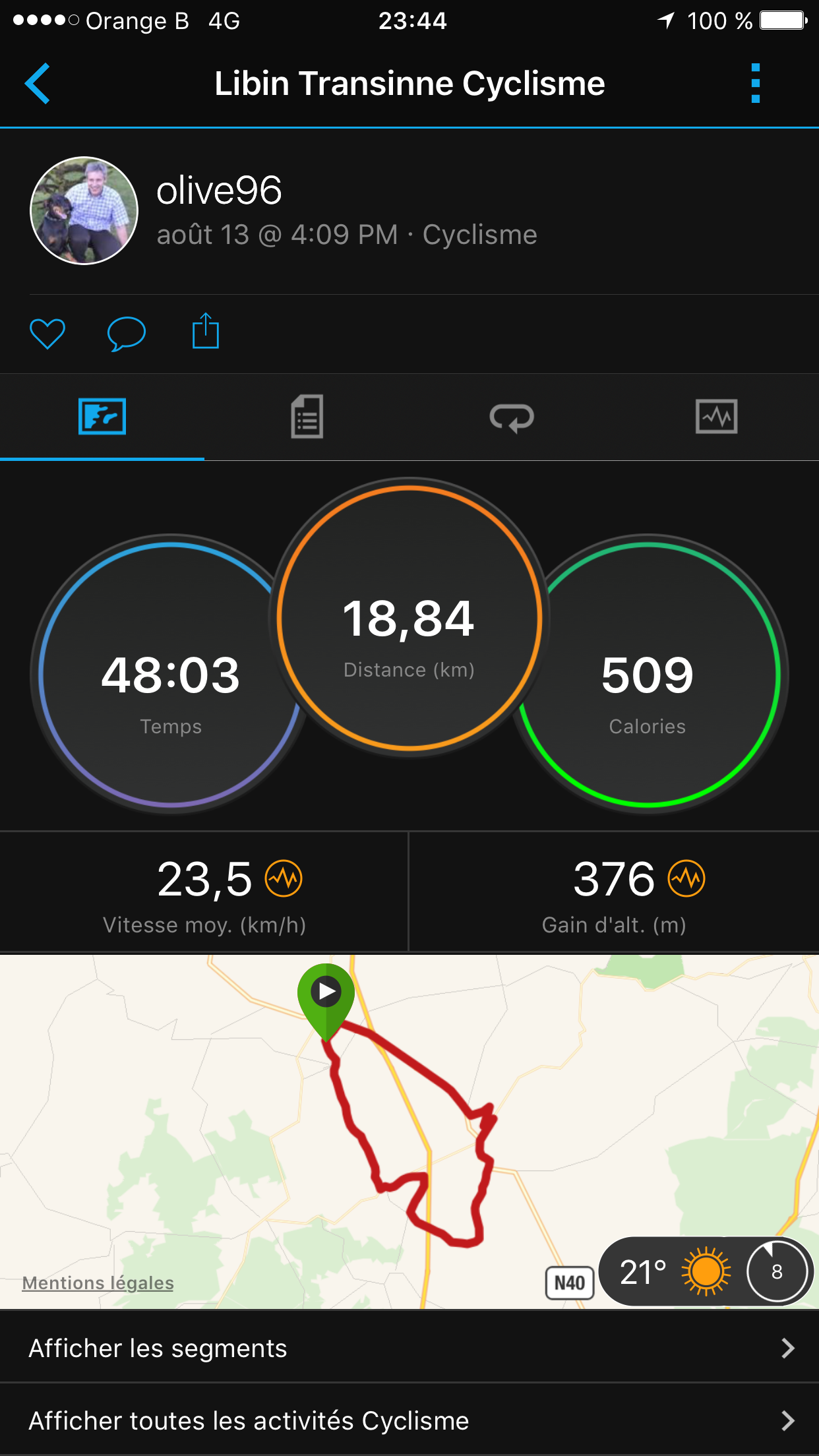Open the three-dot overflow menu
This screenshot has width=819, height=1456.
[756, 83]
